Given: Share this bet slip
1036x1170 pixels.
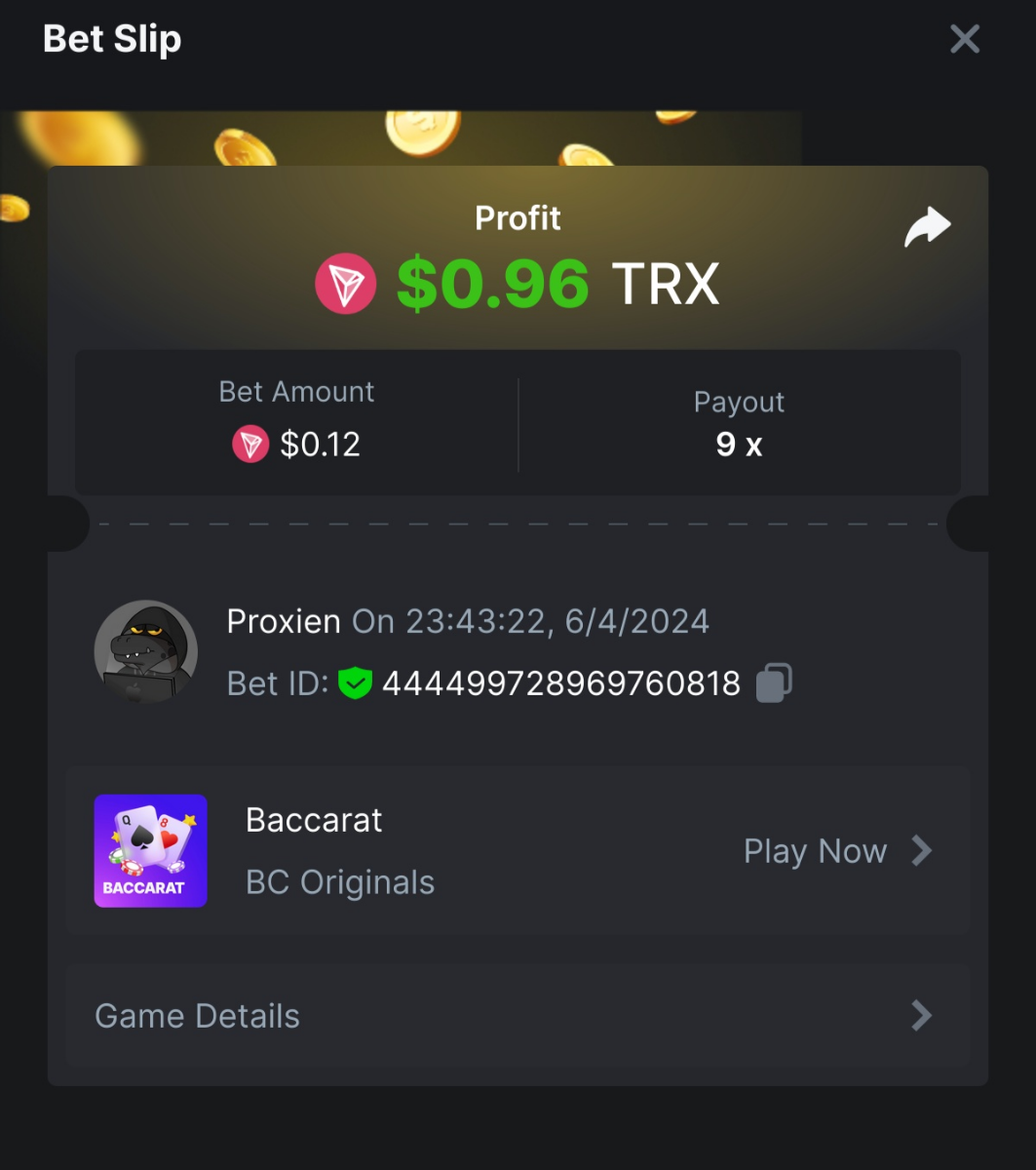Looking at the screenshot, I should coord(926,227).
